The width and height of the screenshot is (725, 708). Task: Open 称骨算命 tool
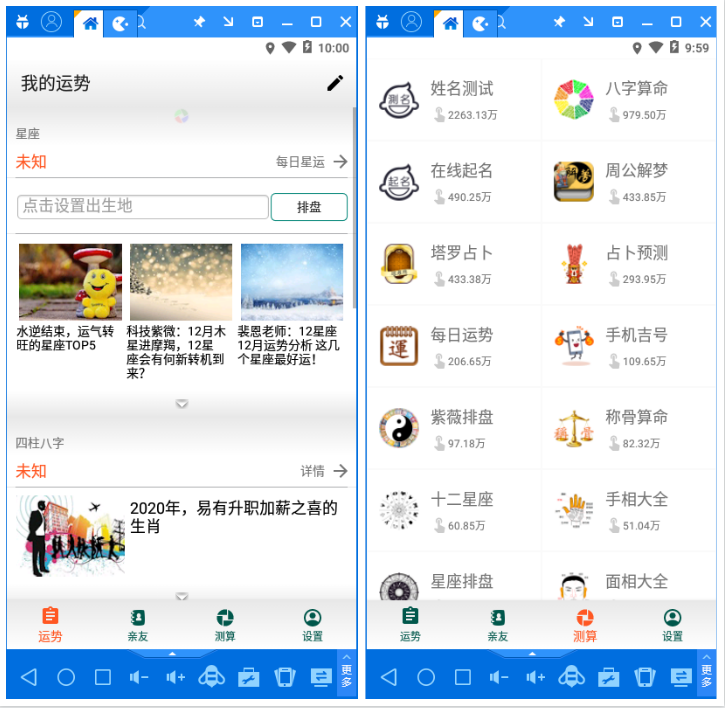[628, 428]
